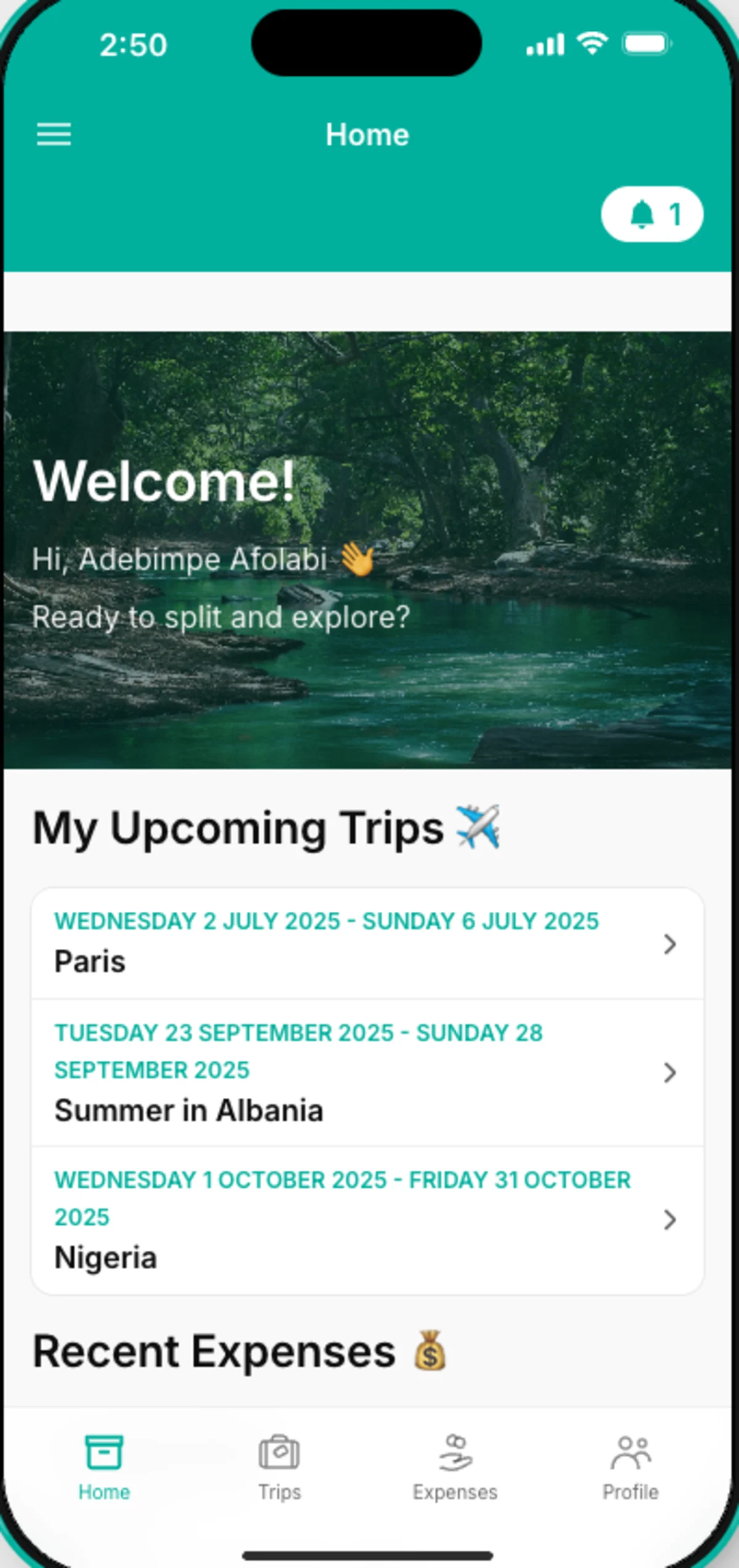Open the notifications bell badge
Screen dimensions: 739x1568
pyautogui.click(x=652, y=214)
